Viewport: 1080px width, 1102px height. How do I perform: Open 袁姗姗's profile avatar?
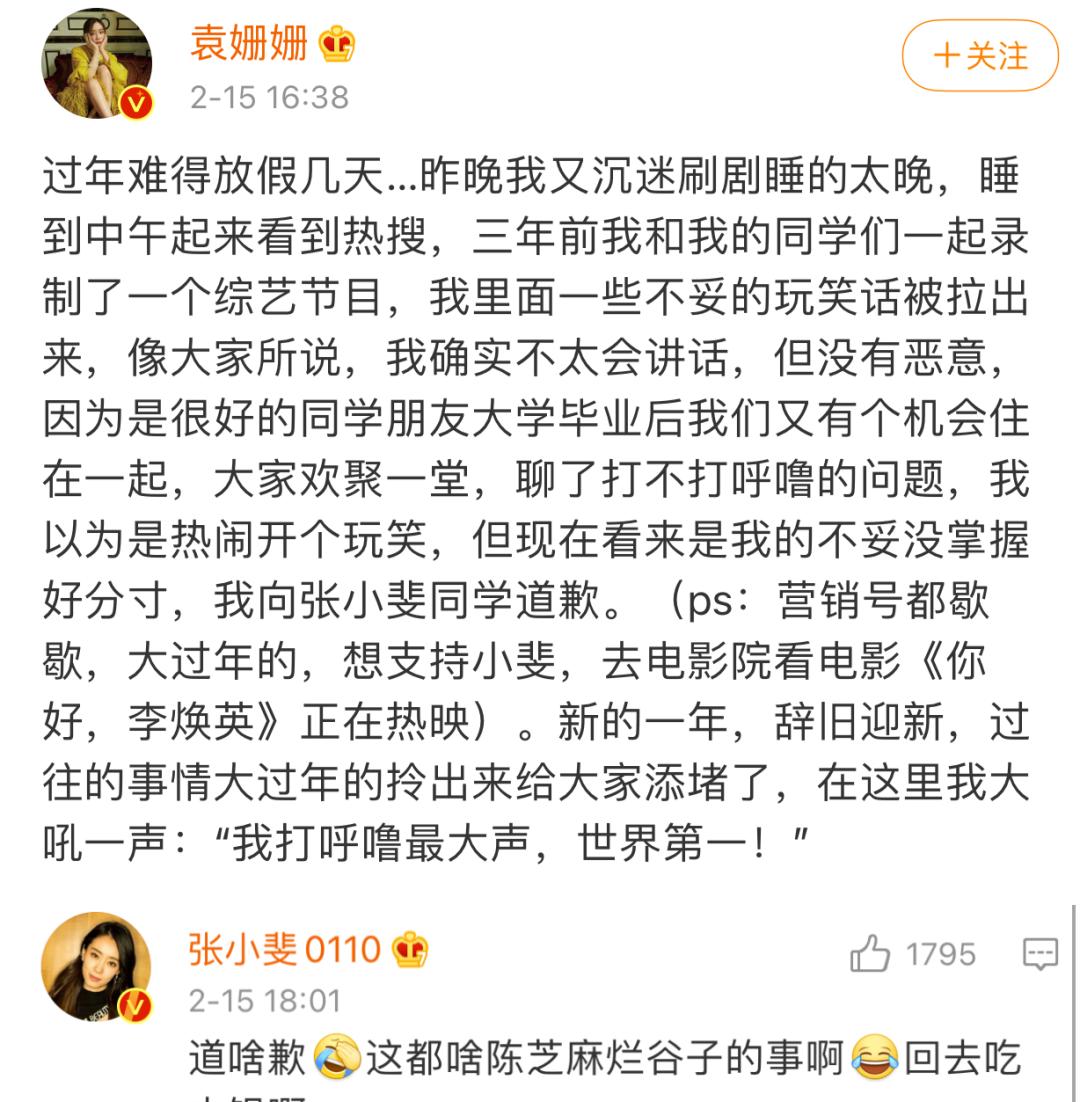tap(97, 63)
